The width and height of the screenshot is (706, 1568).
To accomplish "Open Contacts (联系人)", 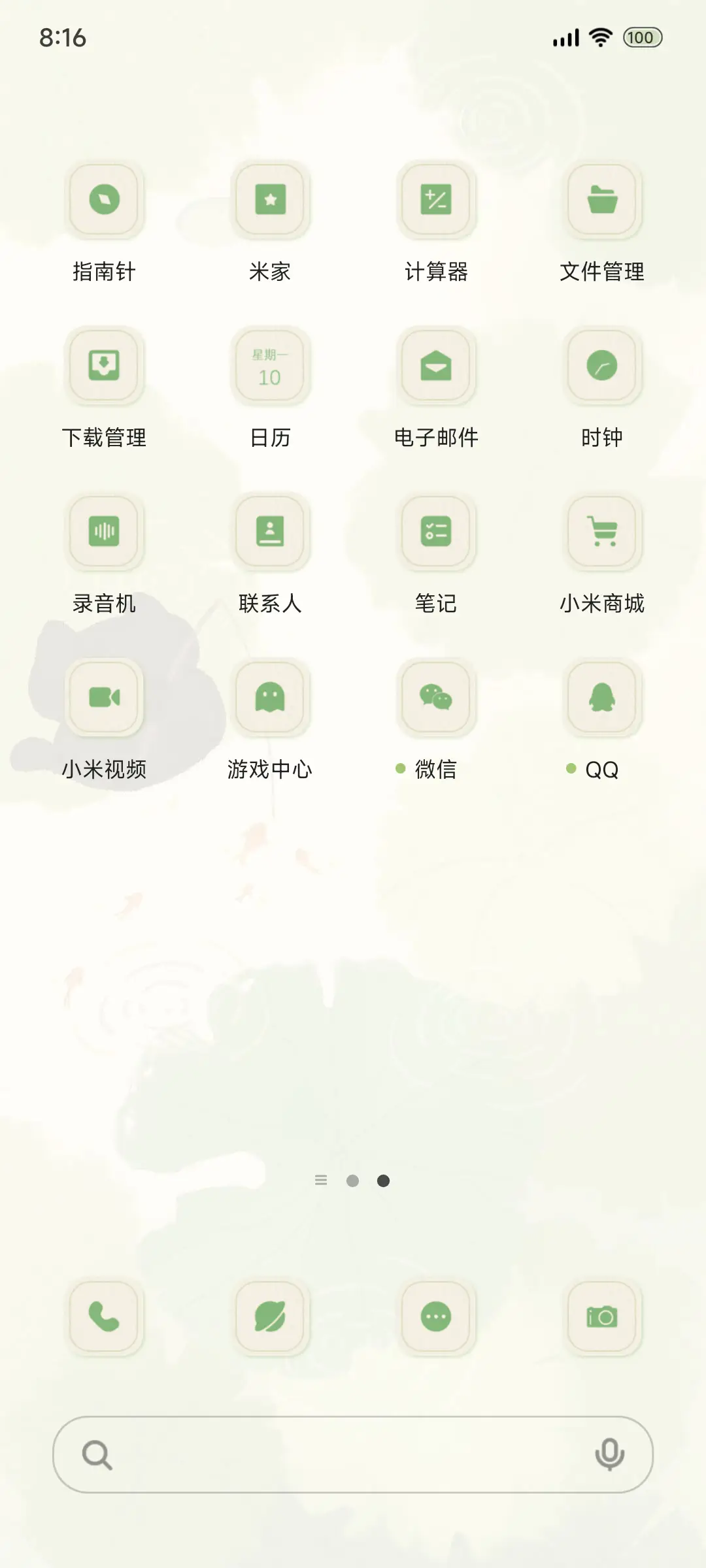I will coord(271,532).
